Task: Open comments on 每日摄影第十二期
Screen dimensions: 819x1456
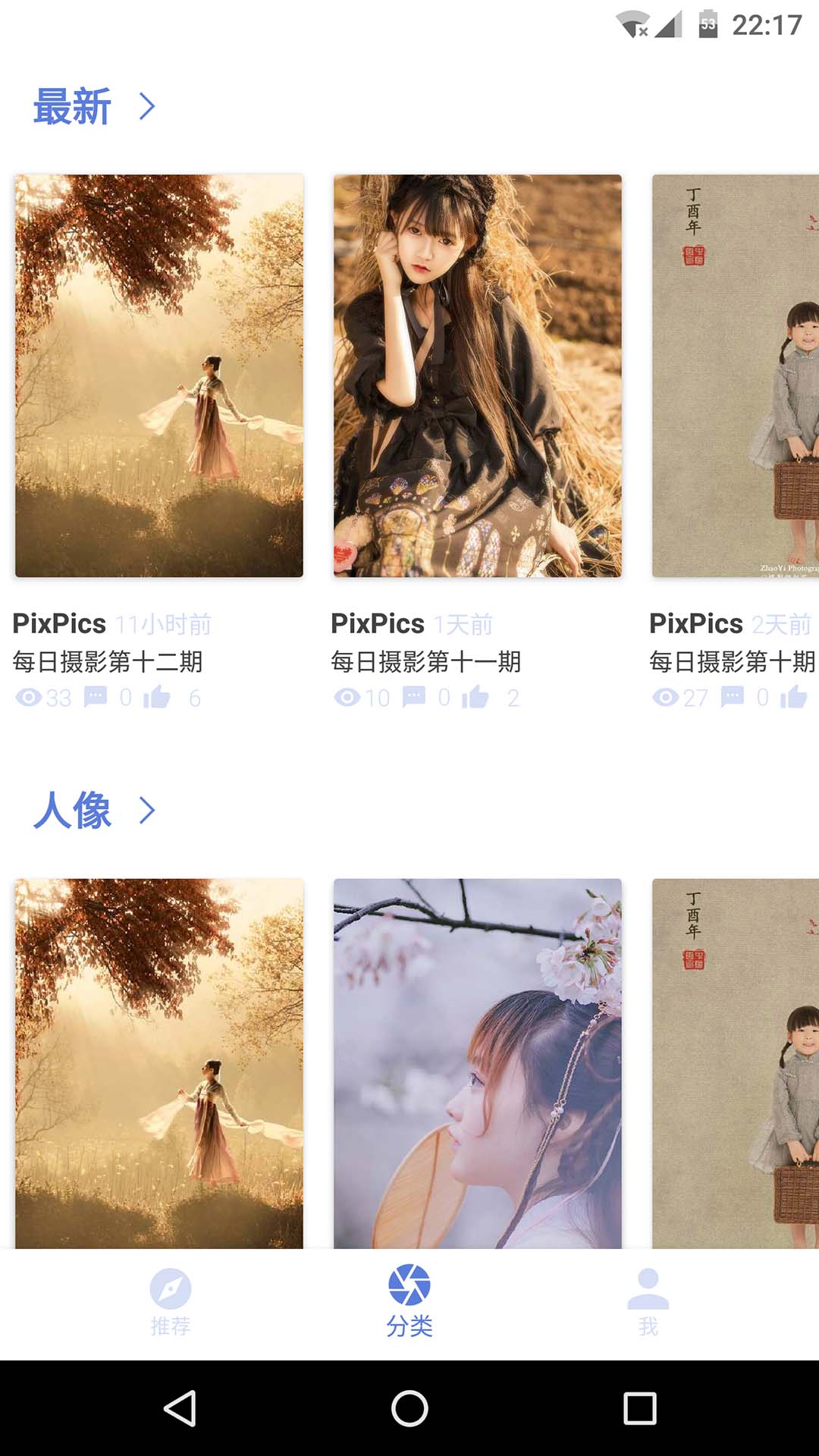Action: (x=96, y=697)
